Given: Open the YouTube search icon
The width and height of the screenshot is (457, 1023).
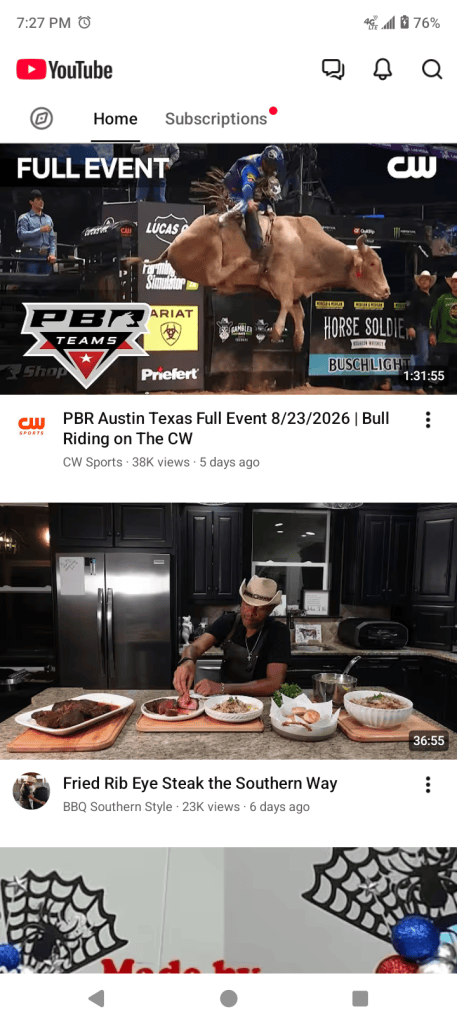Looking at the screenshot, I should 432,69.
